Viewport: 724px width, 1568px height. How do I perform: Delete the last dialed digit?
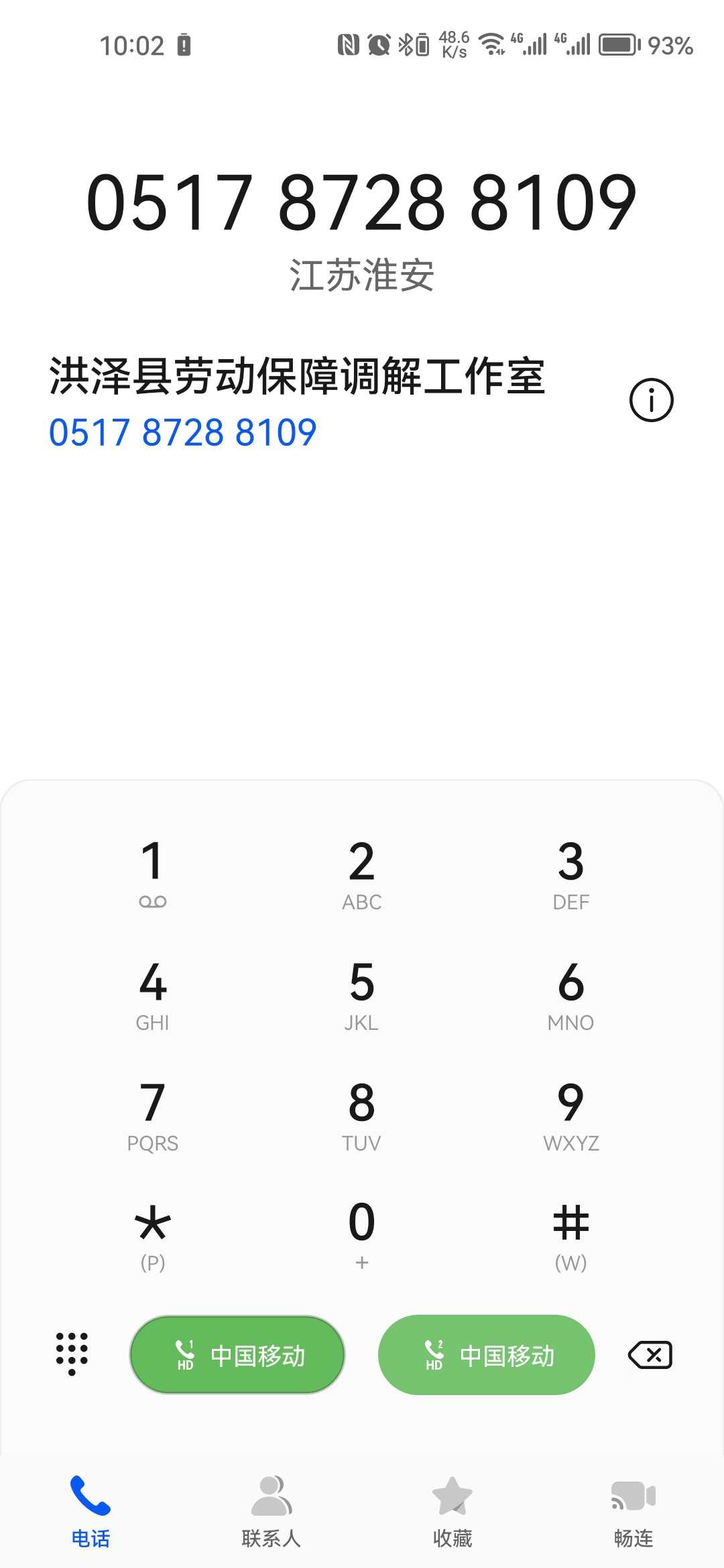(x=650, y=1355)
